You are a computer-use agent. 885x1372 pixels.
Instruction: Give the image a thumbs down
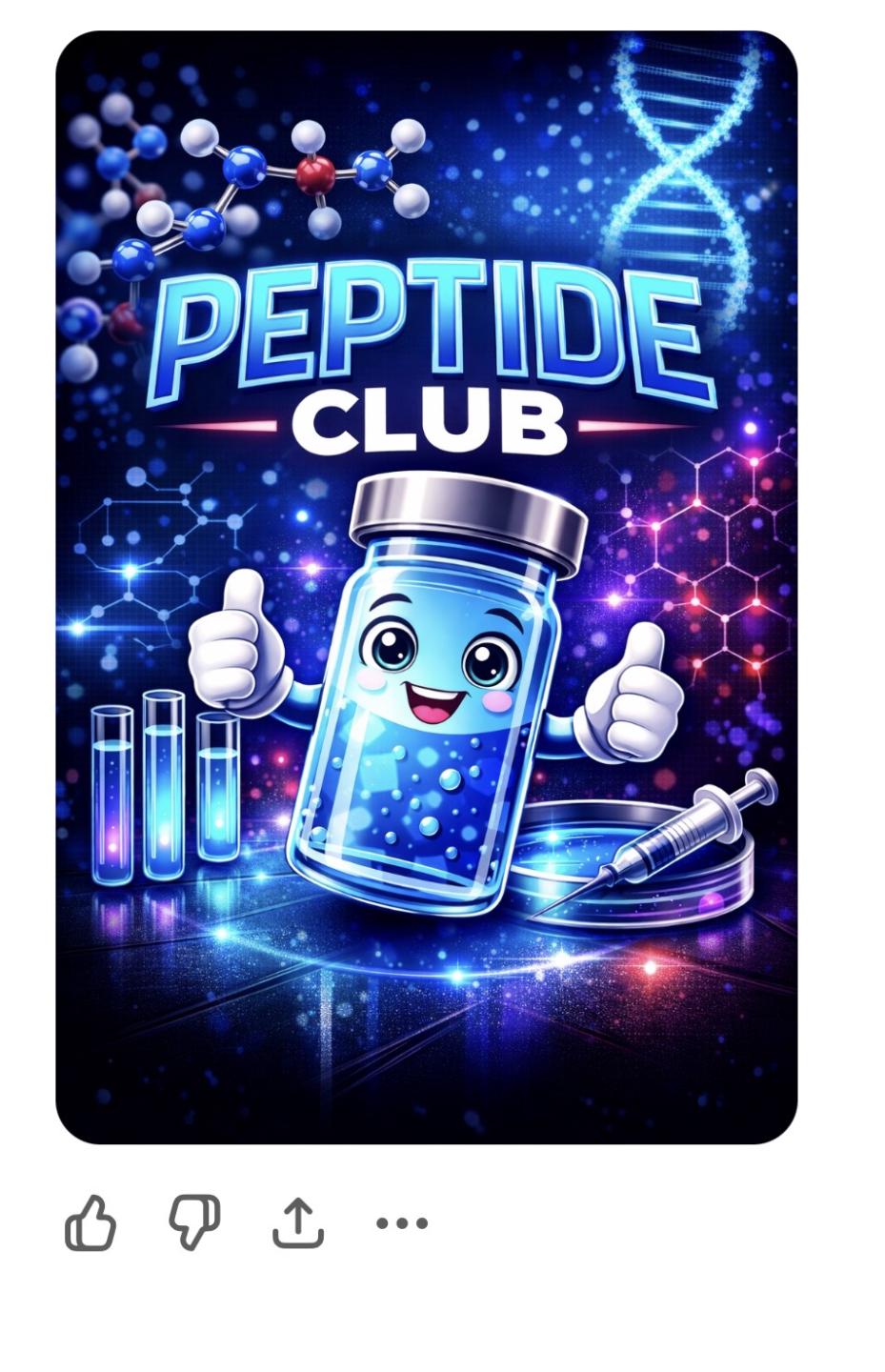(194, 1222)
